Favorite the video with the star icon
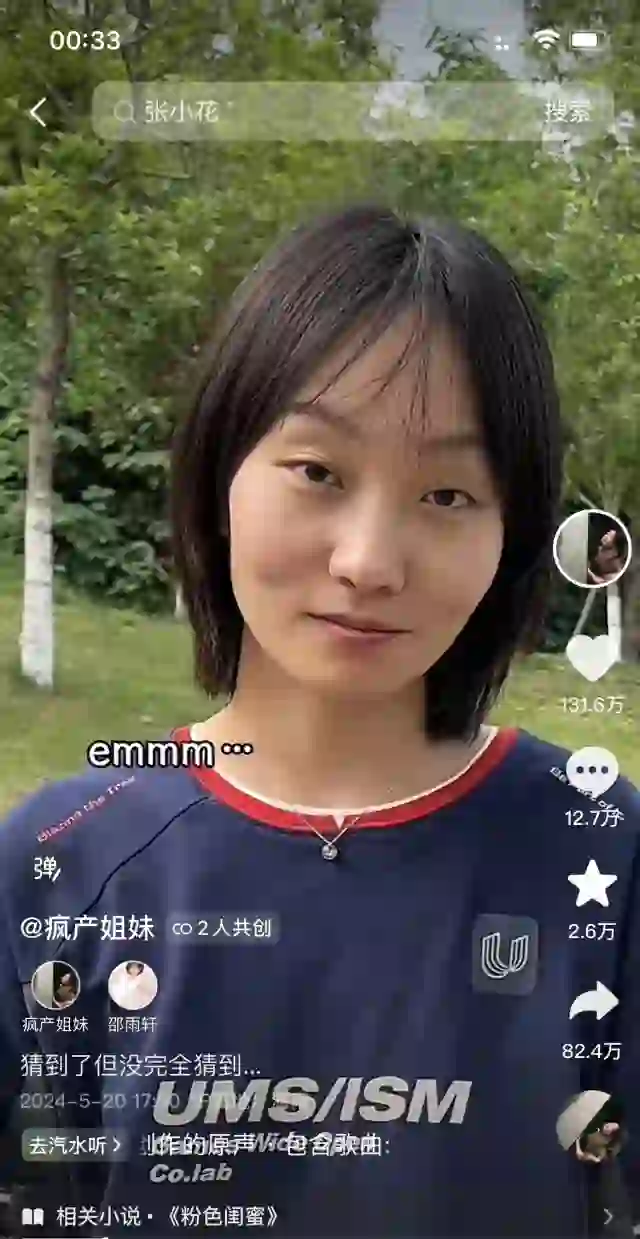Screen dimensions: 640x1239 [x=592, y=885]
